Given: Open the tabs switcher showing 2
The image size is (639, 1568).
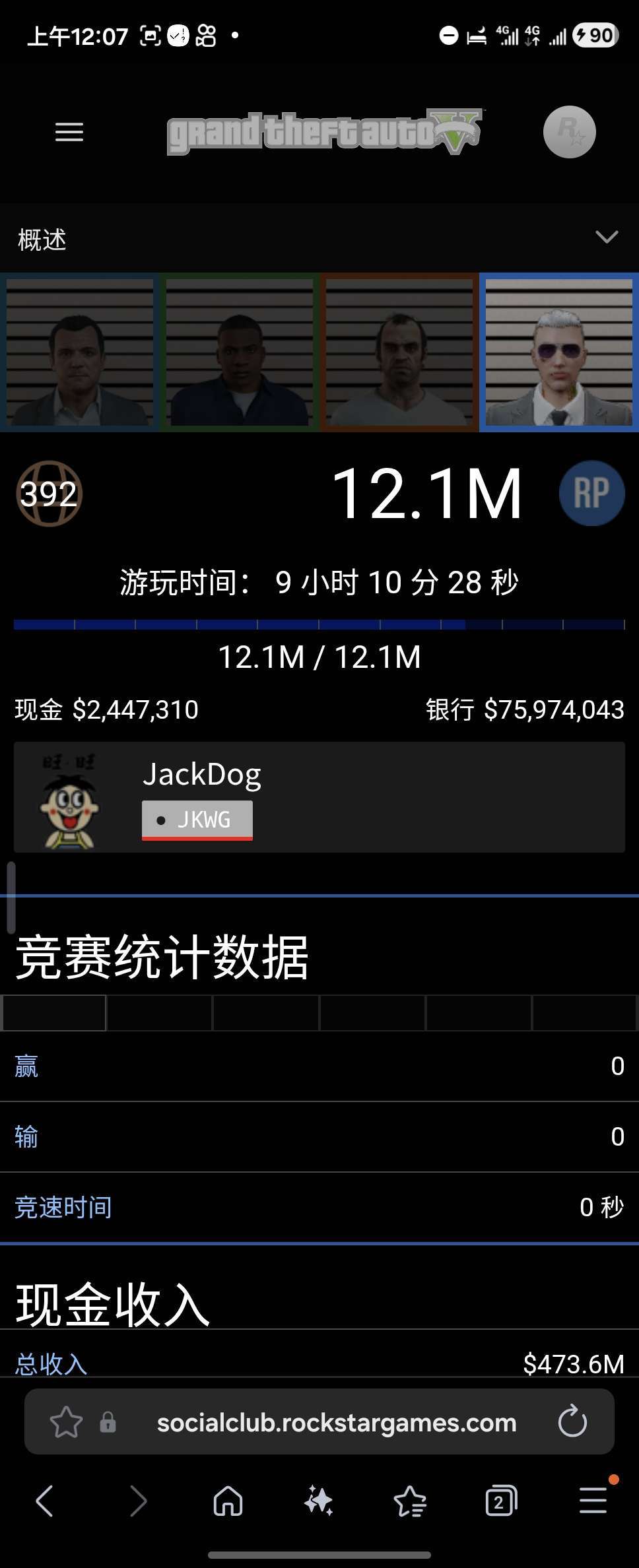Looking at the screenshot, I should coord(501,1501).
